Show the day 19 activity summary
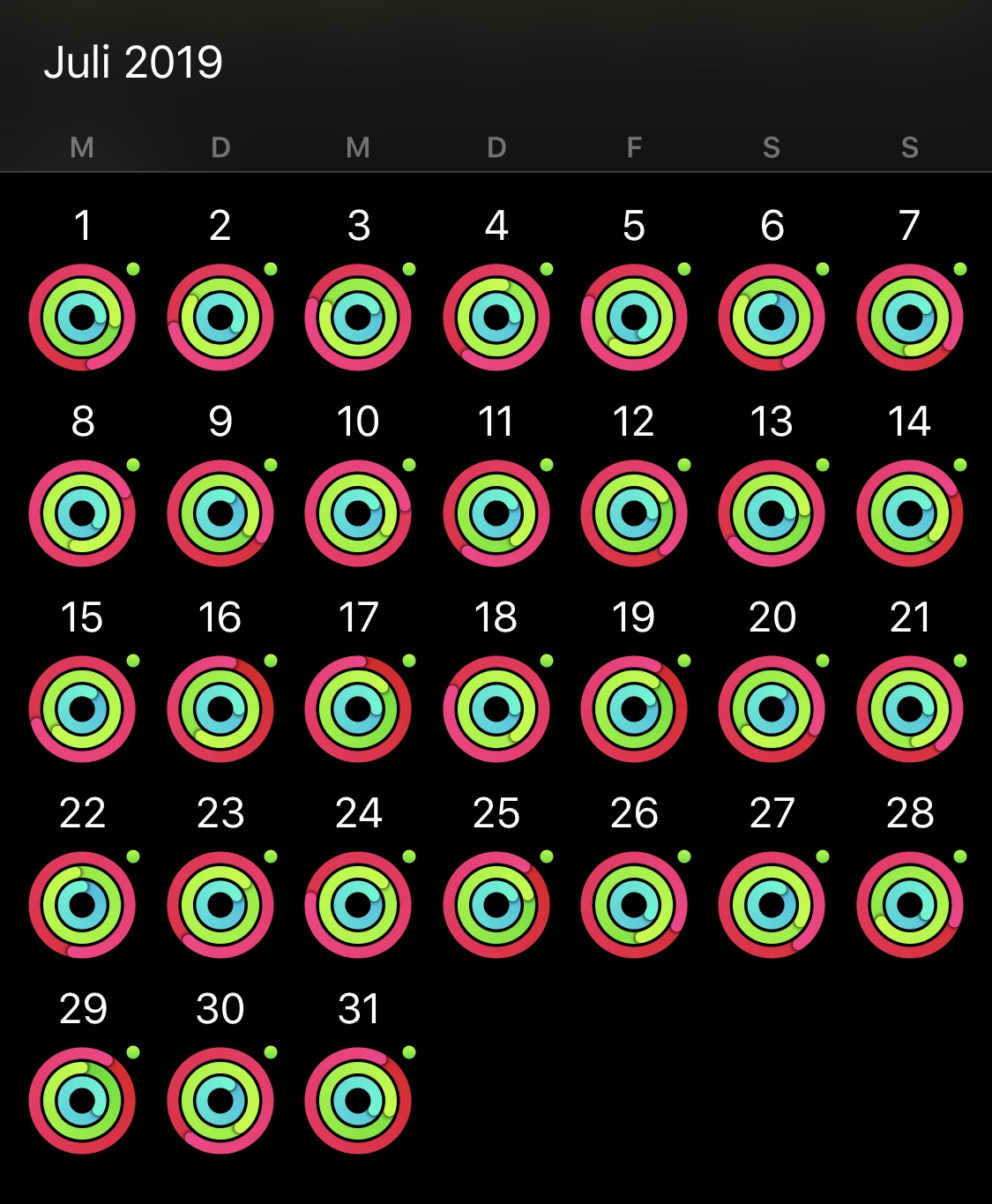Screen dimensions: 992x1204 tap(634, 709)
